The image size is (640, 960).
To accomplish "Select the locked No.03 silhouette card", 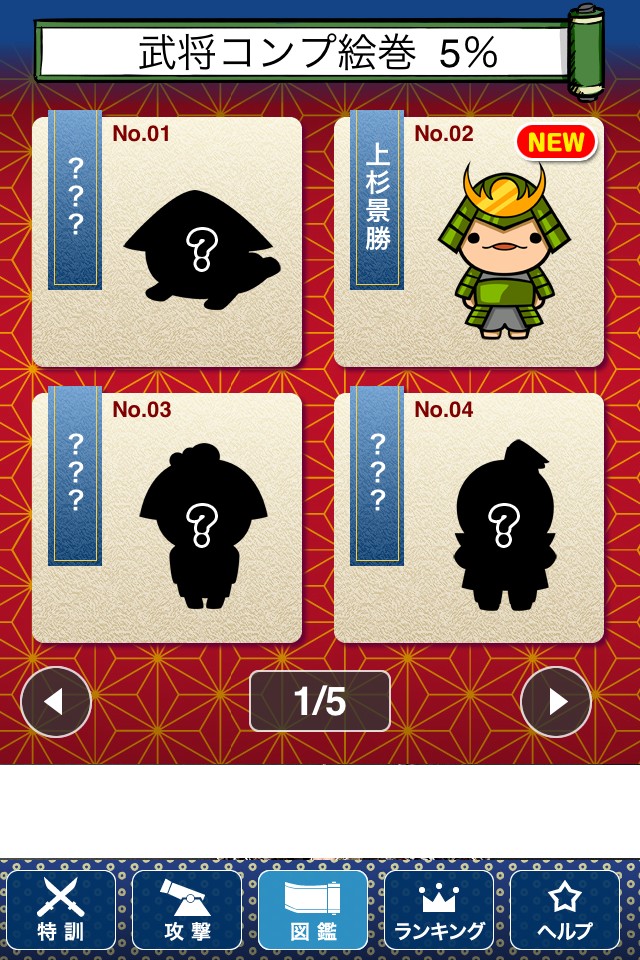I will (x=167, y=517).
